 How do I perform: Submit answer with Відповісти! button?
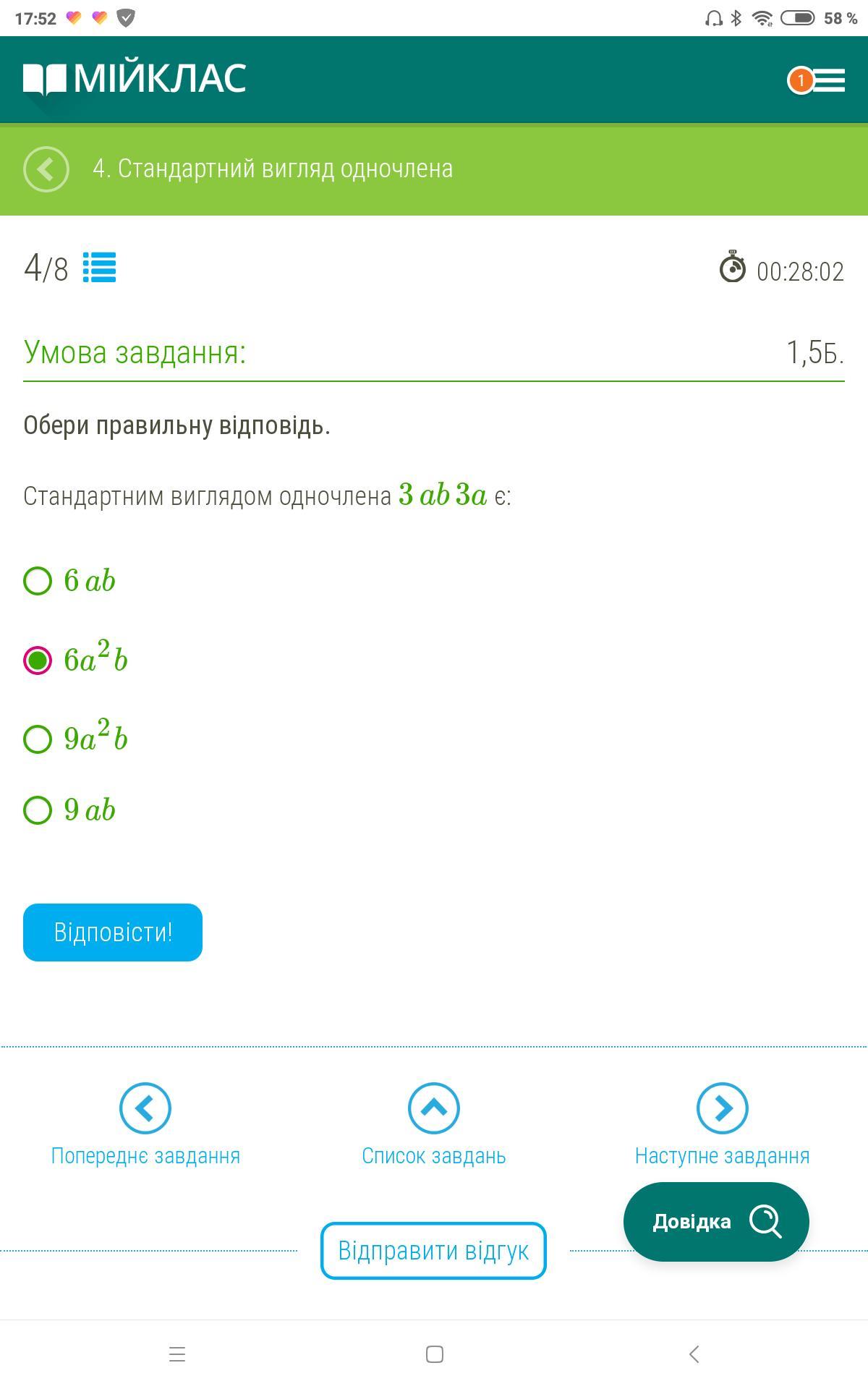pyautogui.click(x=113, y=933)
